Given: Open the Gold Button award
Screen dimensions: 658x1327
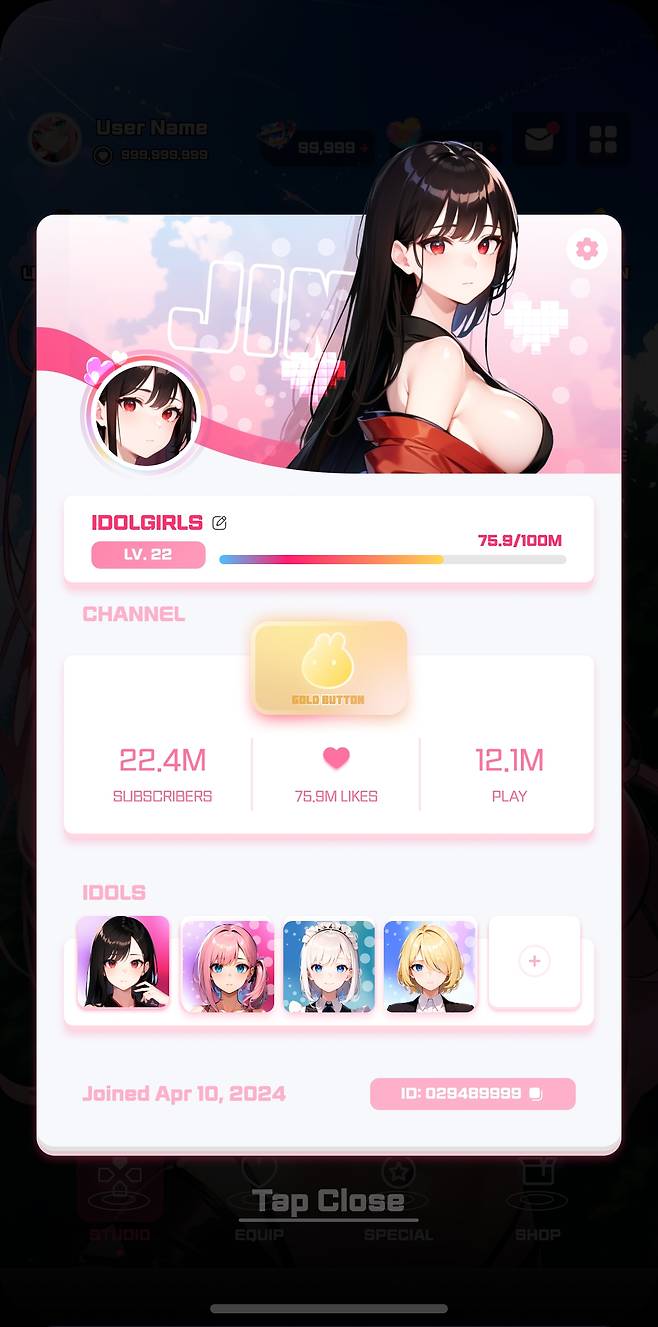Looking at the screenshot, I should 328,668.
